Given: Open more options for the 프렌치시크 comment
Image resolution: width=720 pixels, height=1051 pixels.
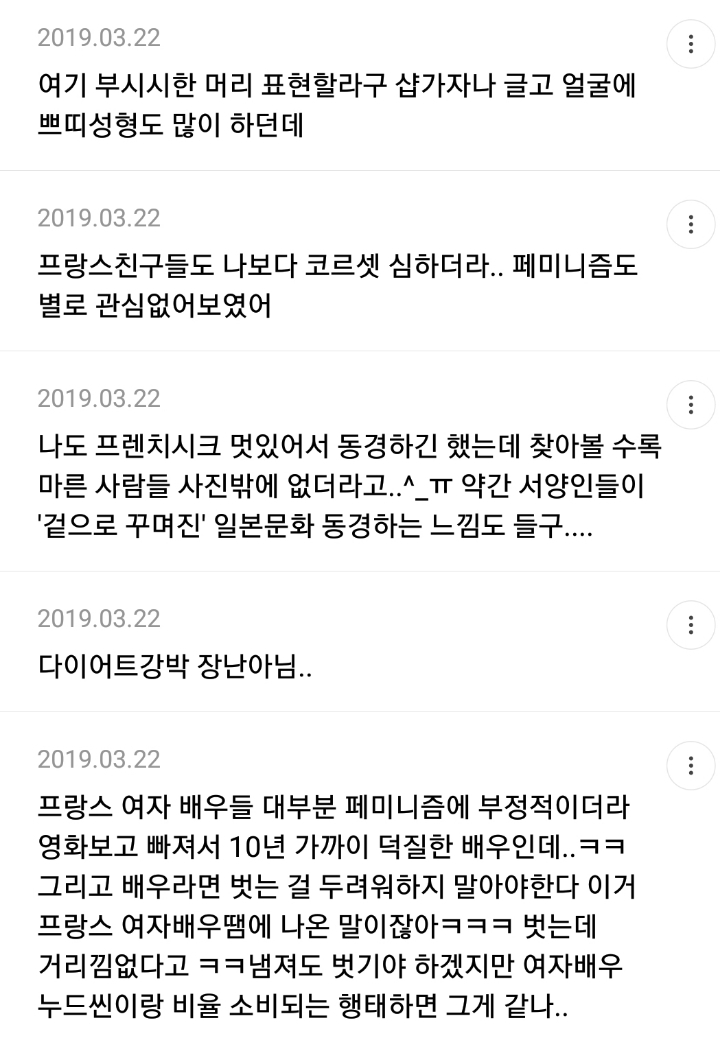Looking at the screenshot, I should 690,404.
